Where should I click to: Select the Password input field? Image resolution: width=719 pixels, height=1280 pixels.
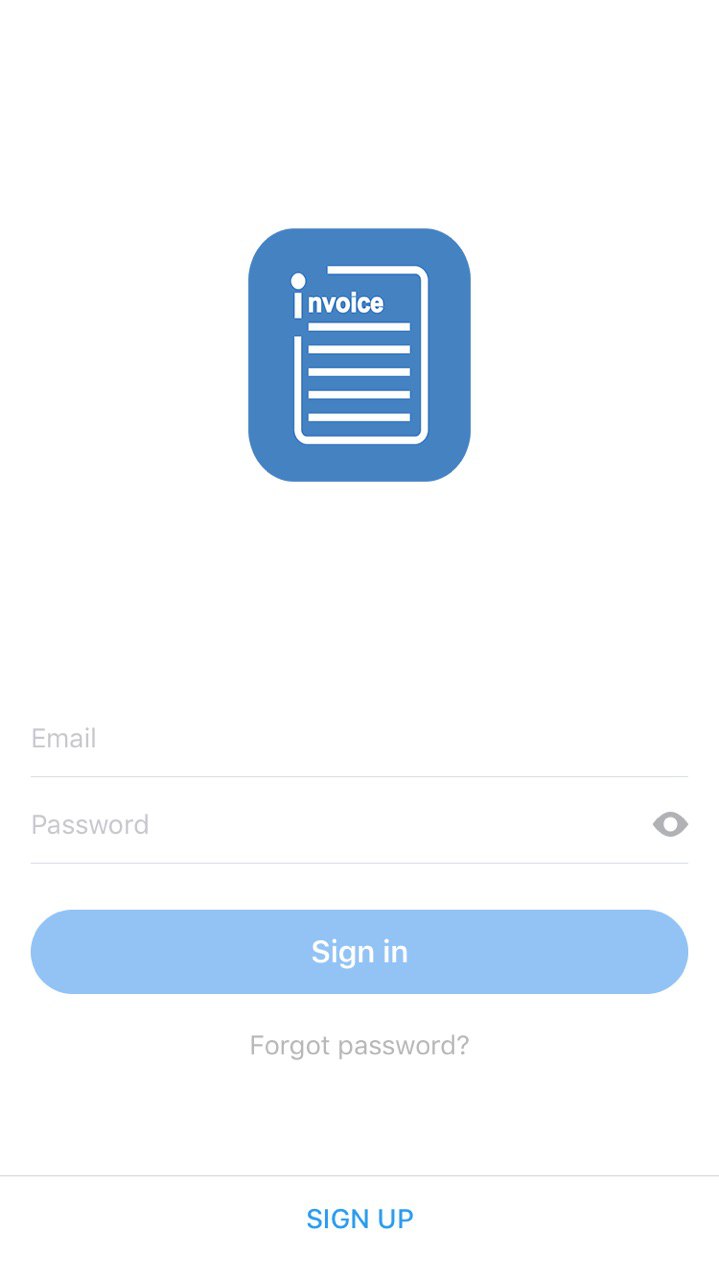pyautogui.click(x=335, y=825)
